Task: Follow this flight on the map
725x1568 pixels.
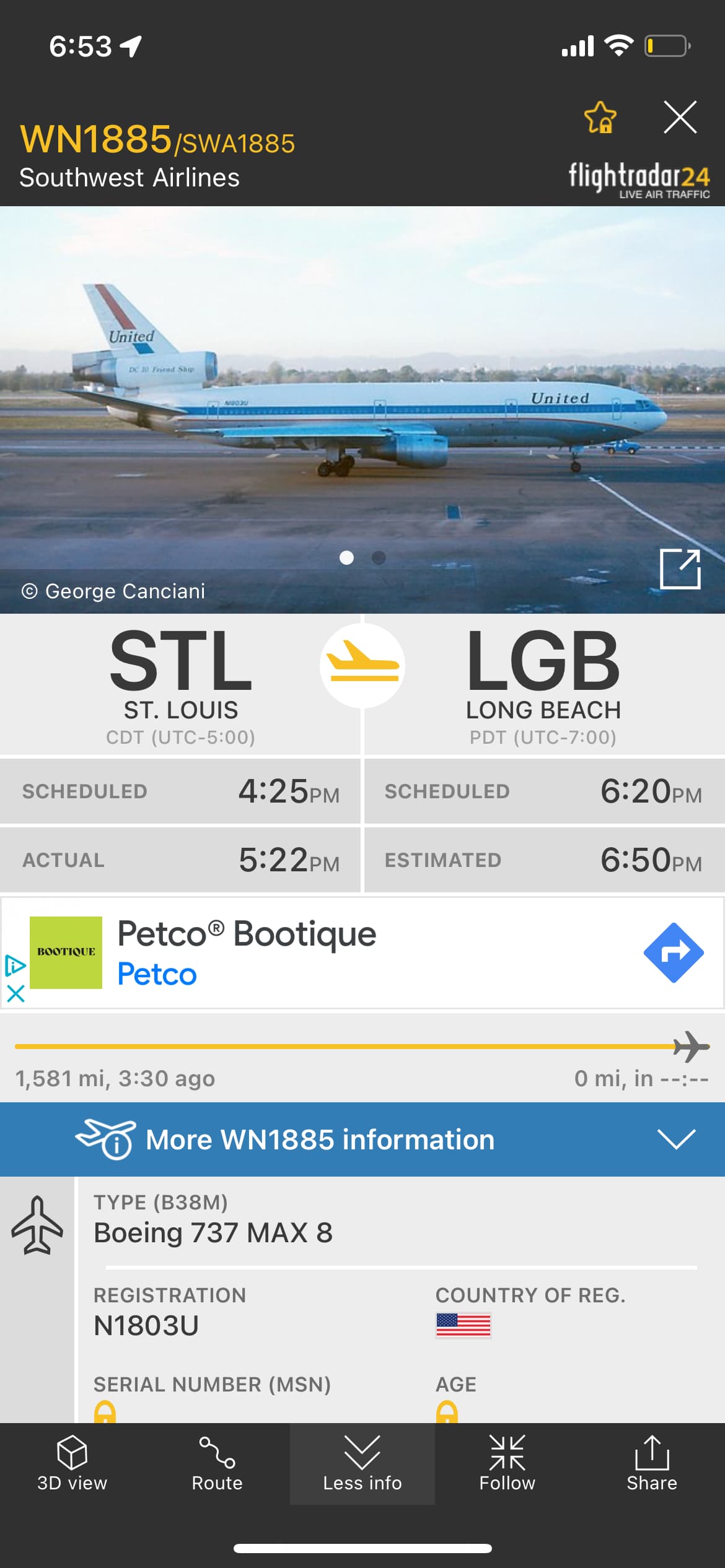Action: point(507,1464)
